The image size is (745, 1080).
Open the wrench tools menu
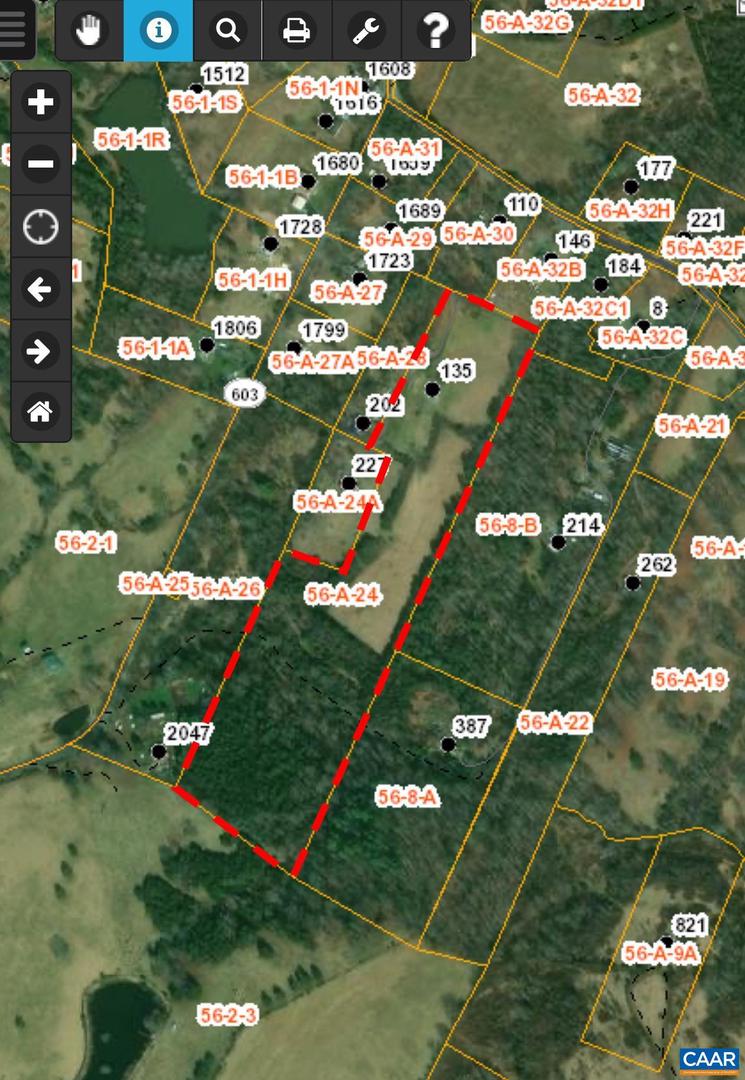366,31
